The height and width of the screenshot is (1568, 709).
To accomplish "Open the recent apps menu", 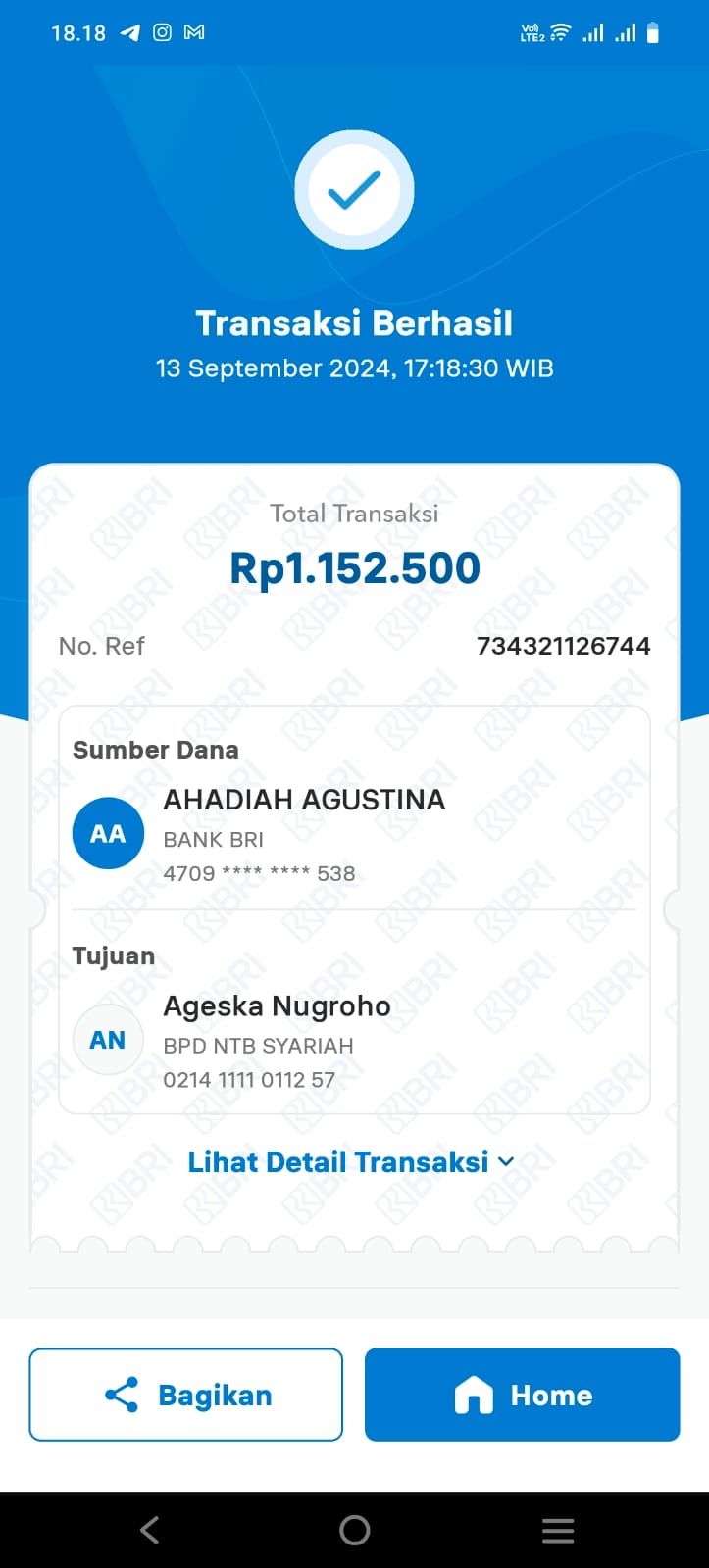I will coord(557,1530).
